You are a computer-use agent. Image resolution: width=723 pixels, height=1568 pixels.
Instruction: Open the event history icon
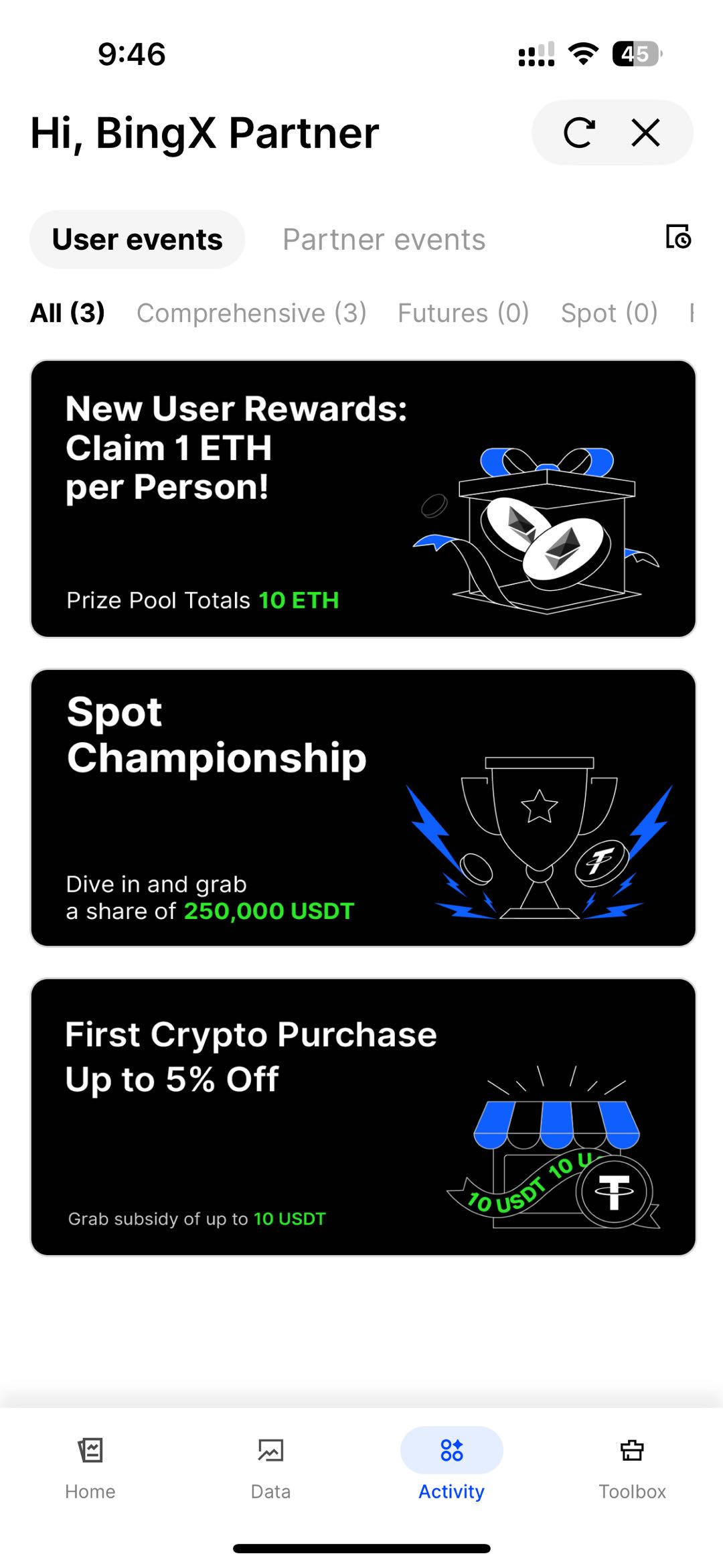(677, 237)
